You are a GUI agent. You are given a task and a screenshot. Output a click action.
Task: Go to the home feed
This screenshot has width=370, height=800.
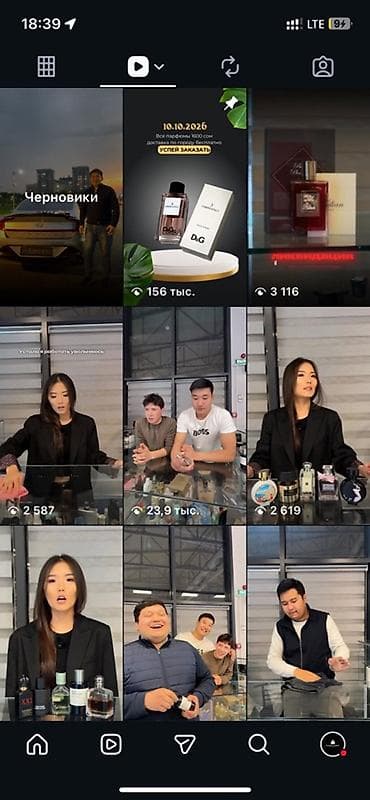coord(37,745)
